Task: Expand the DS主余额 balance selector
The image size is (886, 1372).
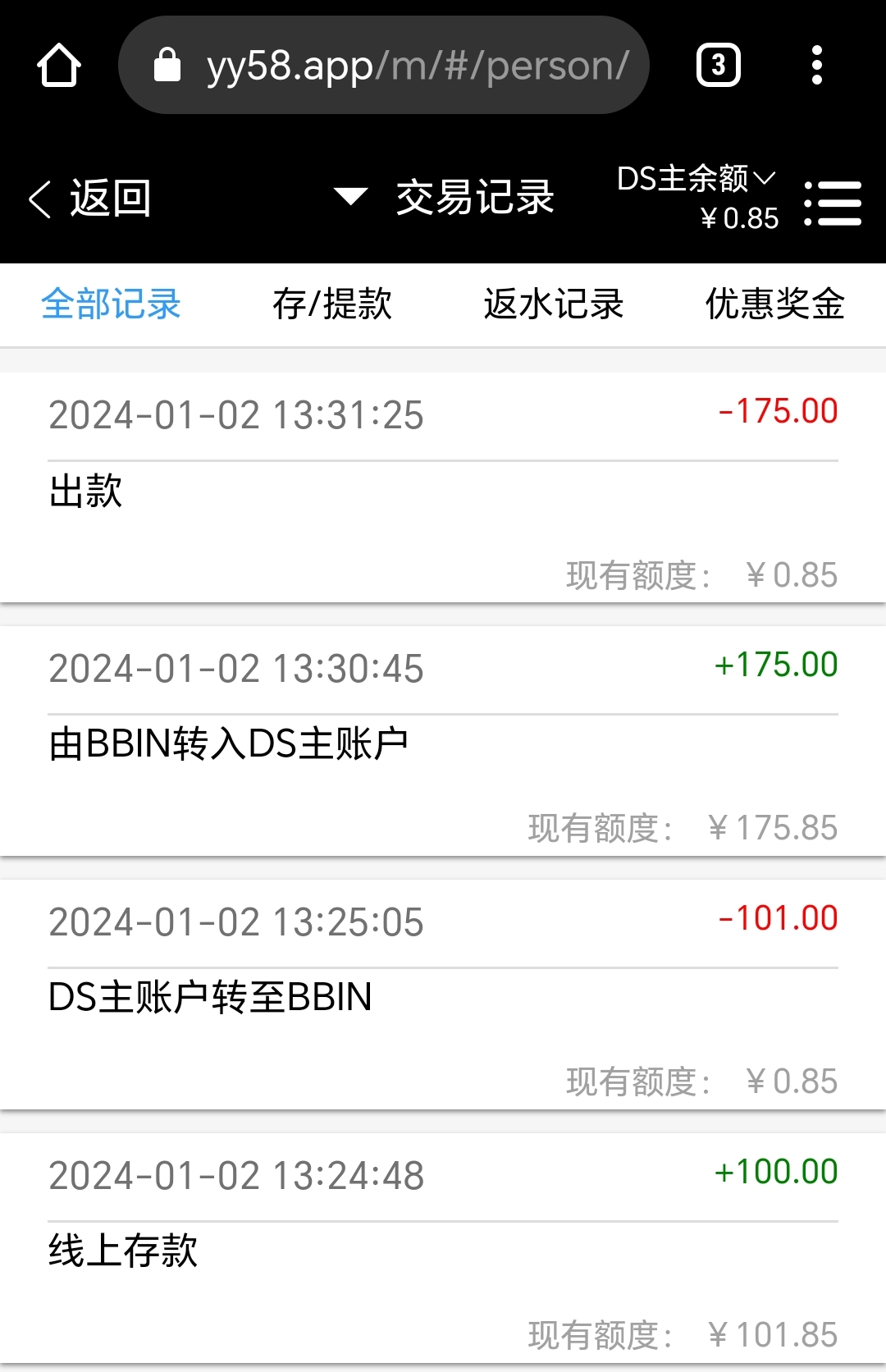Action: [696, 179]
